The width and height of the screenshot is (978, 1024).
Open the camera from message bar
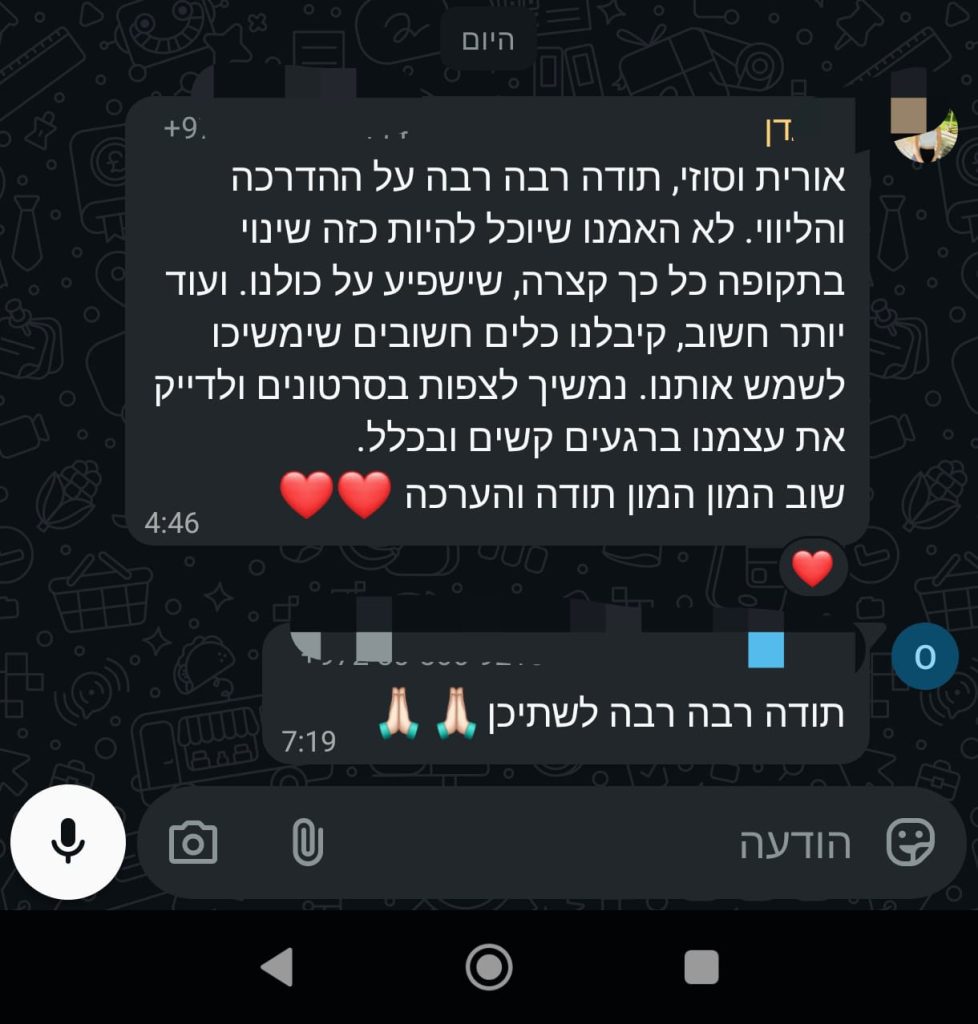[x=193, y=842]
